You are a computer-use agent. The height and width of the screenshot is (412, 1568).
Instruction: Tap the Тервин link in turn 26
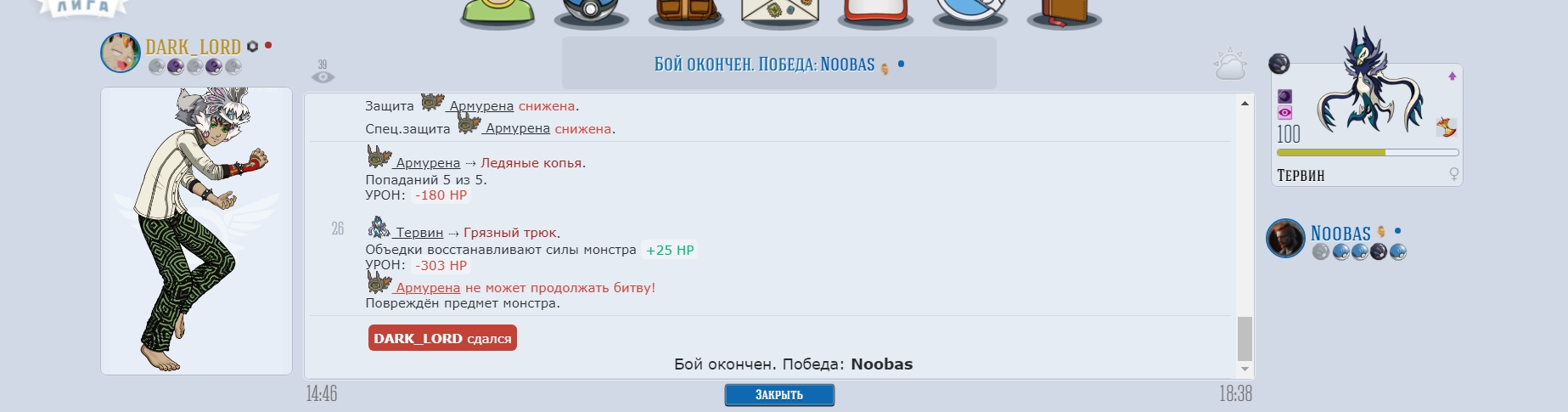419,233
